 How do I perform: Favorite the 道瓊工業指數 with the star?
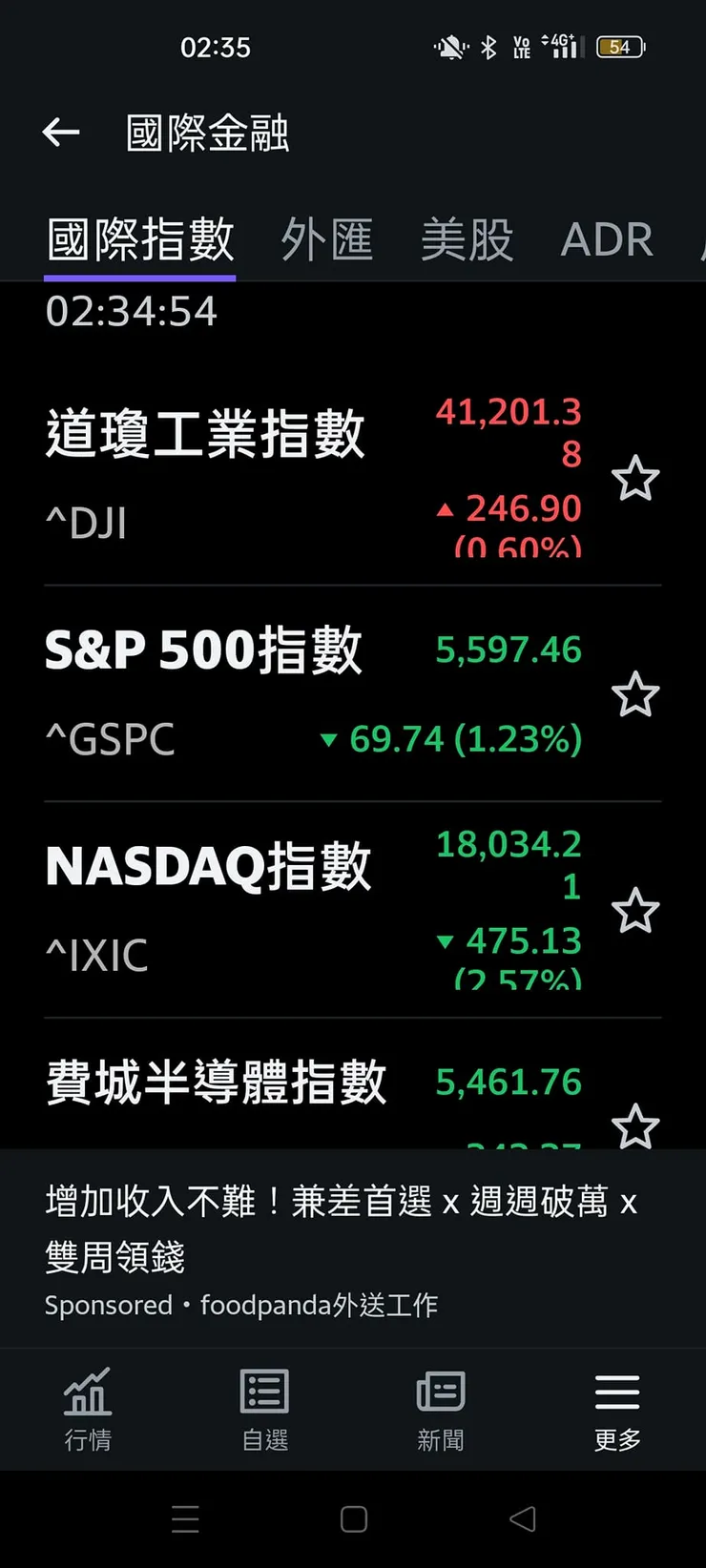(635, 479)
